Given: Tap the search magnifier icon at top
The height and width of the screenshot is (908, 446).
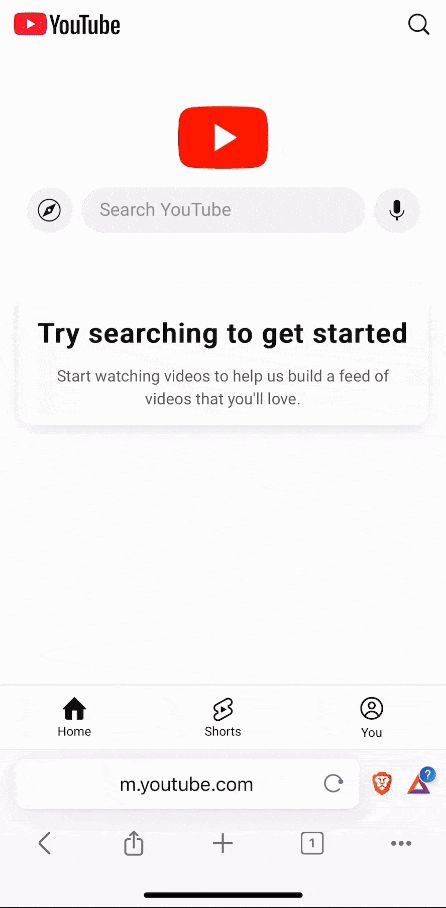Looking at the screenshot, I should pyautogui.click(x=418, y=24).
